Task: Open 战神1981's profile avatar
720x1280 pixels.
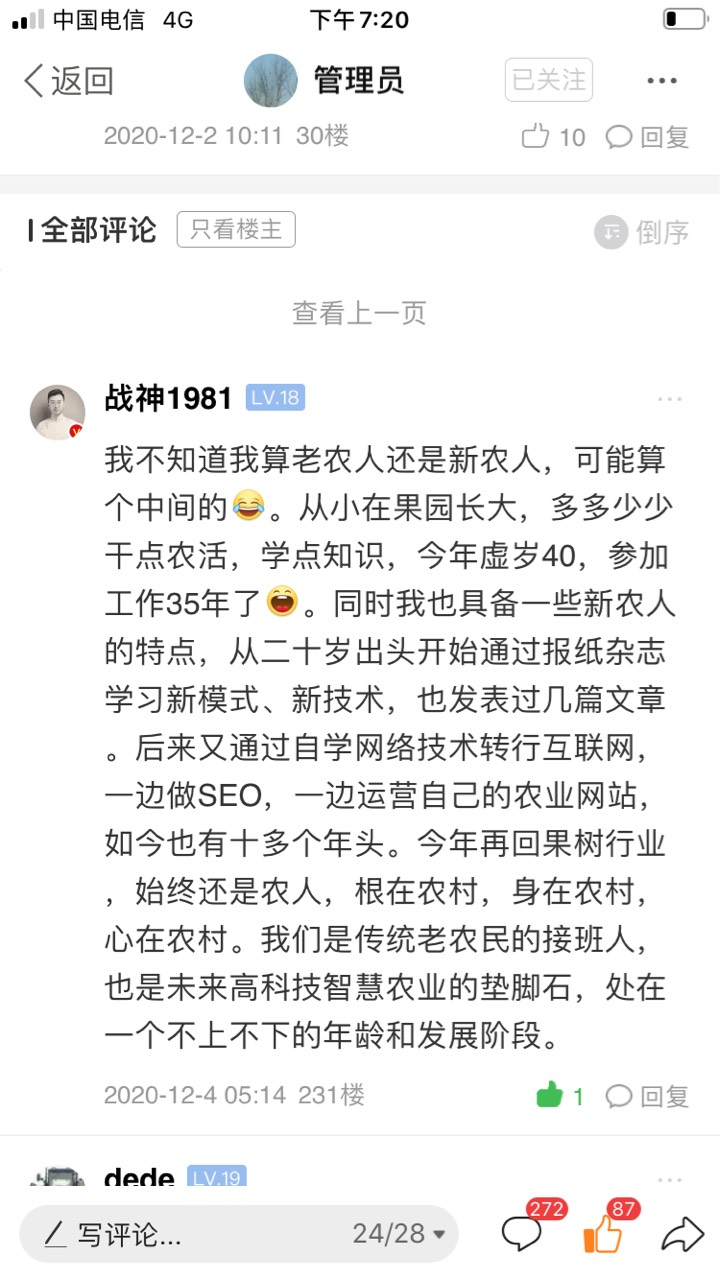Action: tap(58, 412)
